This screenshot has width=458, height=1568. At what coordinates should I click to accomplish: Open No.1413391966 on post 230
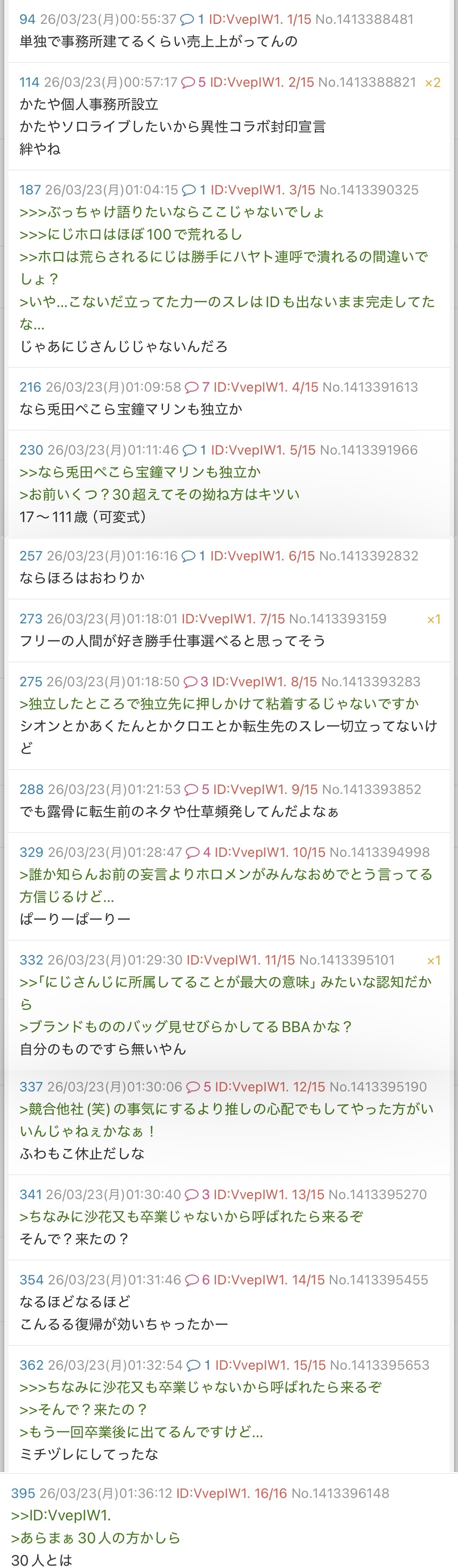click(368, 450)
